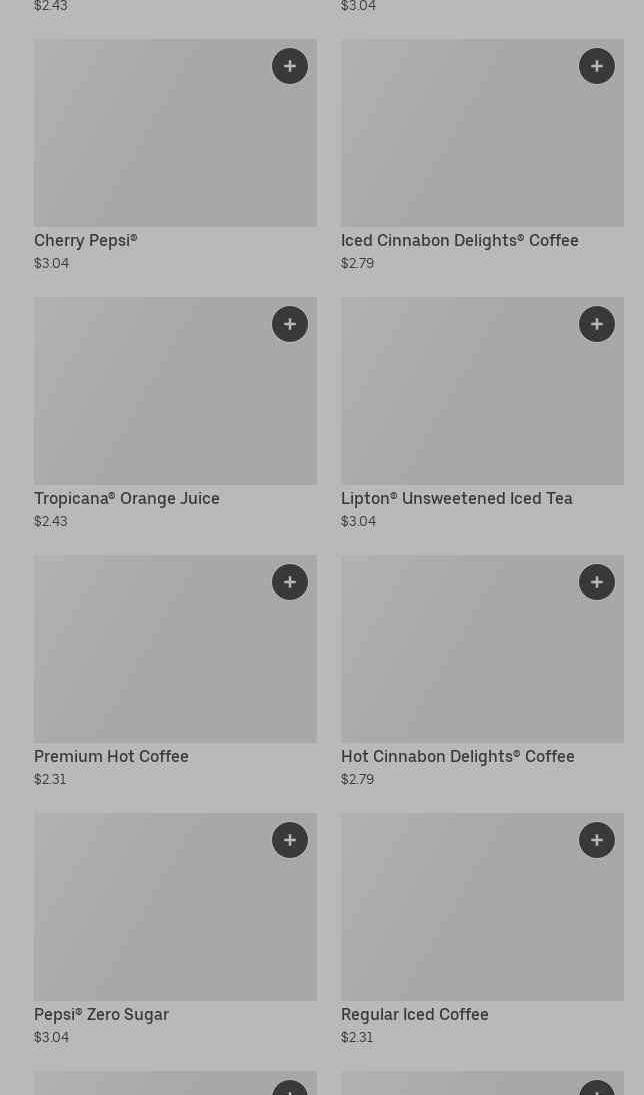Viewport: 644px width, 1095px height.
Task: Add Lipton Unsweetened Iced Tea to order
Action: tap(597, 324)
